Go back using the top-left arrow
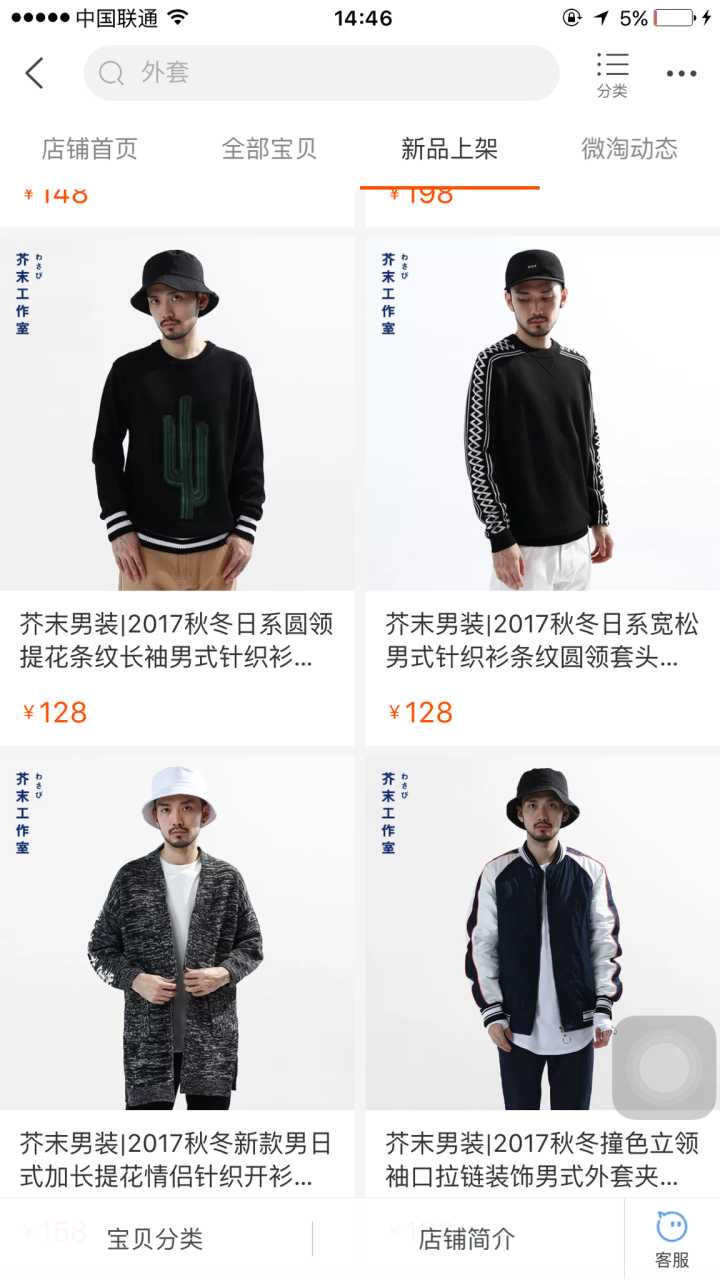This screenshot has width=720, height=1280. [36, 73]
